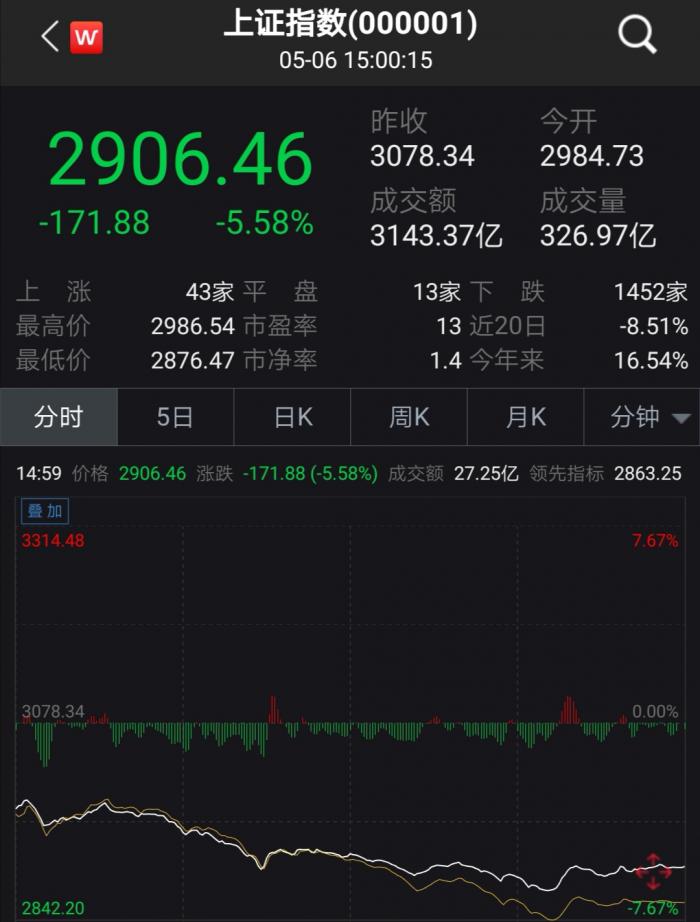Tap the 叠加 overlay button

[x=45, y=511]
